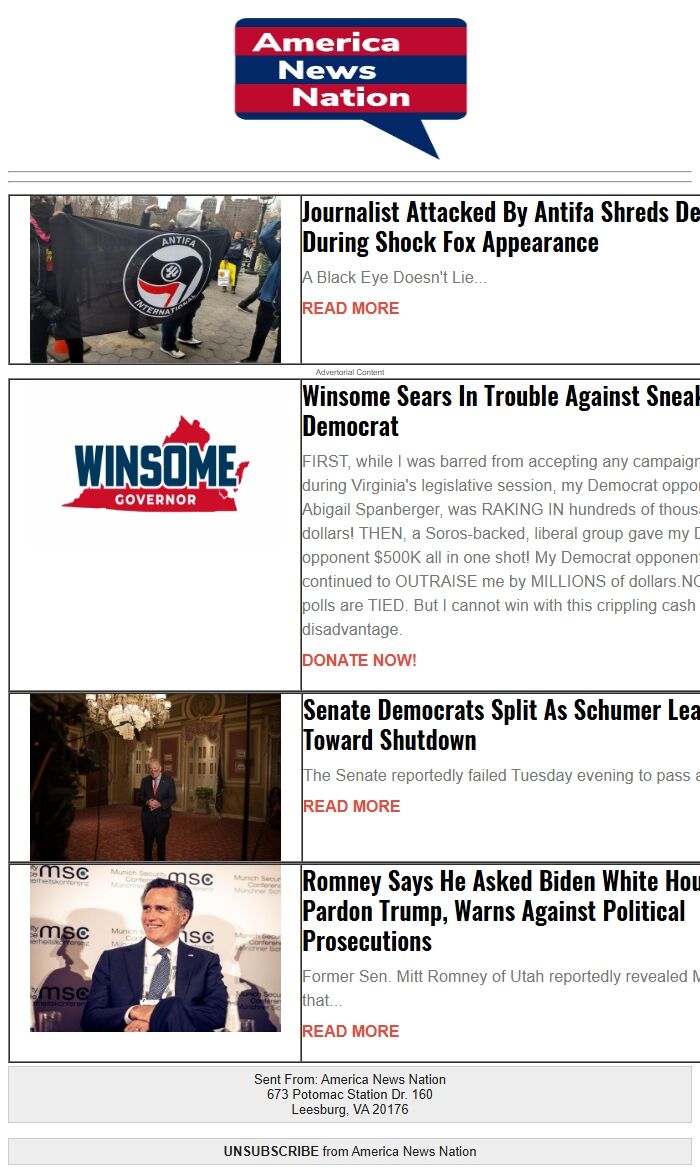
Task: Open Read More for the Senate Democrats story
Action: pyautogui.click(x=350, y=806)
